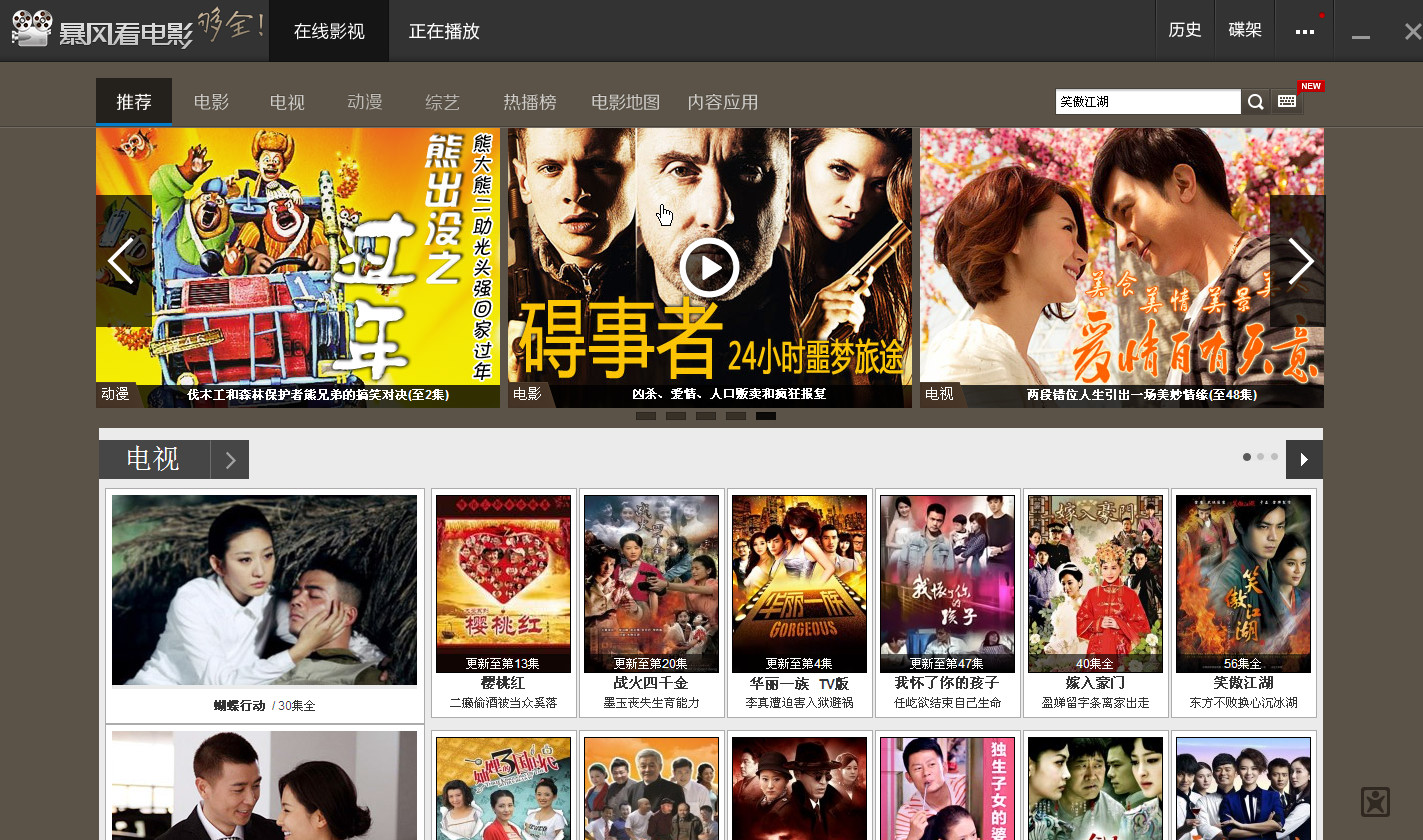1423x840 pixels.
Task: Open the 碟架 shelf
Action: click(x=1245, y=30)
